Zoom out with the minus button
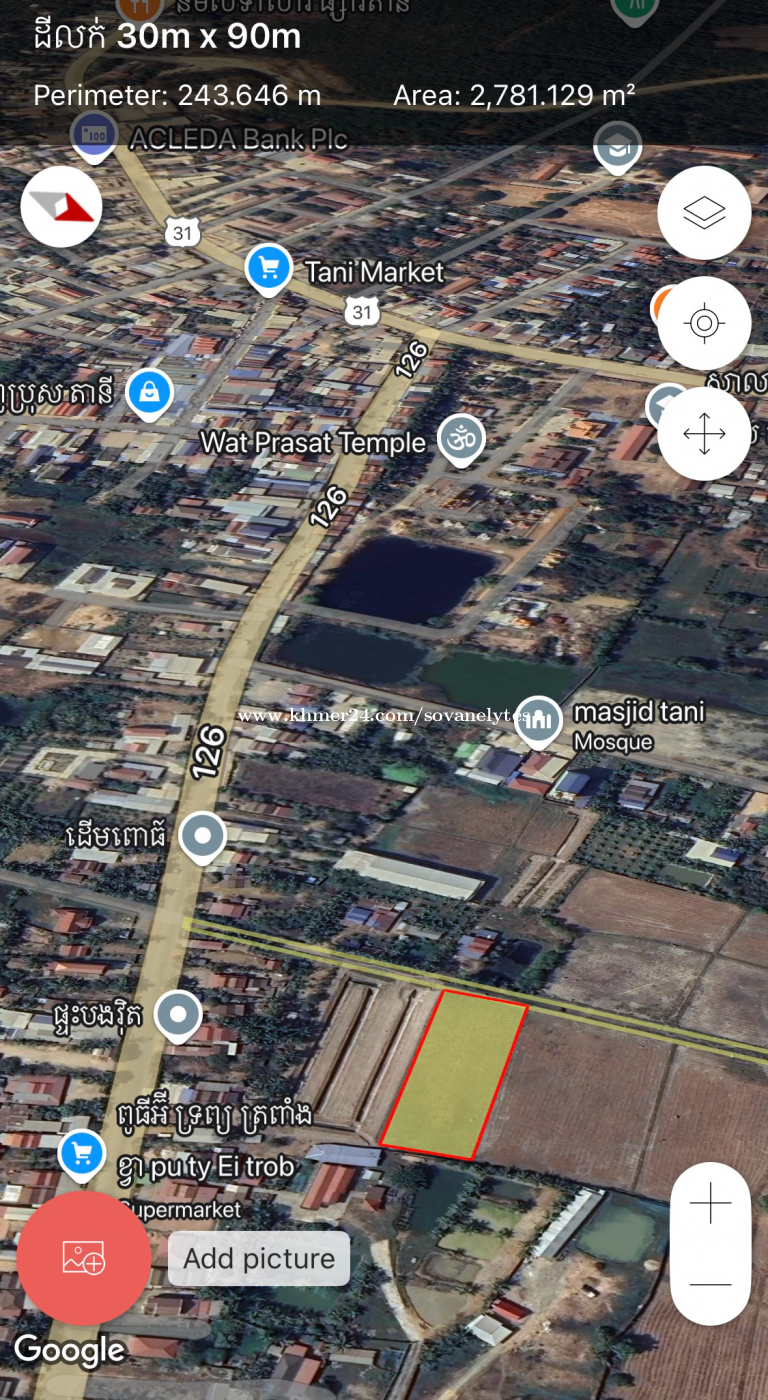This screenshot has width=768, height=1400. pyautogui.click(x=710, y=1284)
